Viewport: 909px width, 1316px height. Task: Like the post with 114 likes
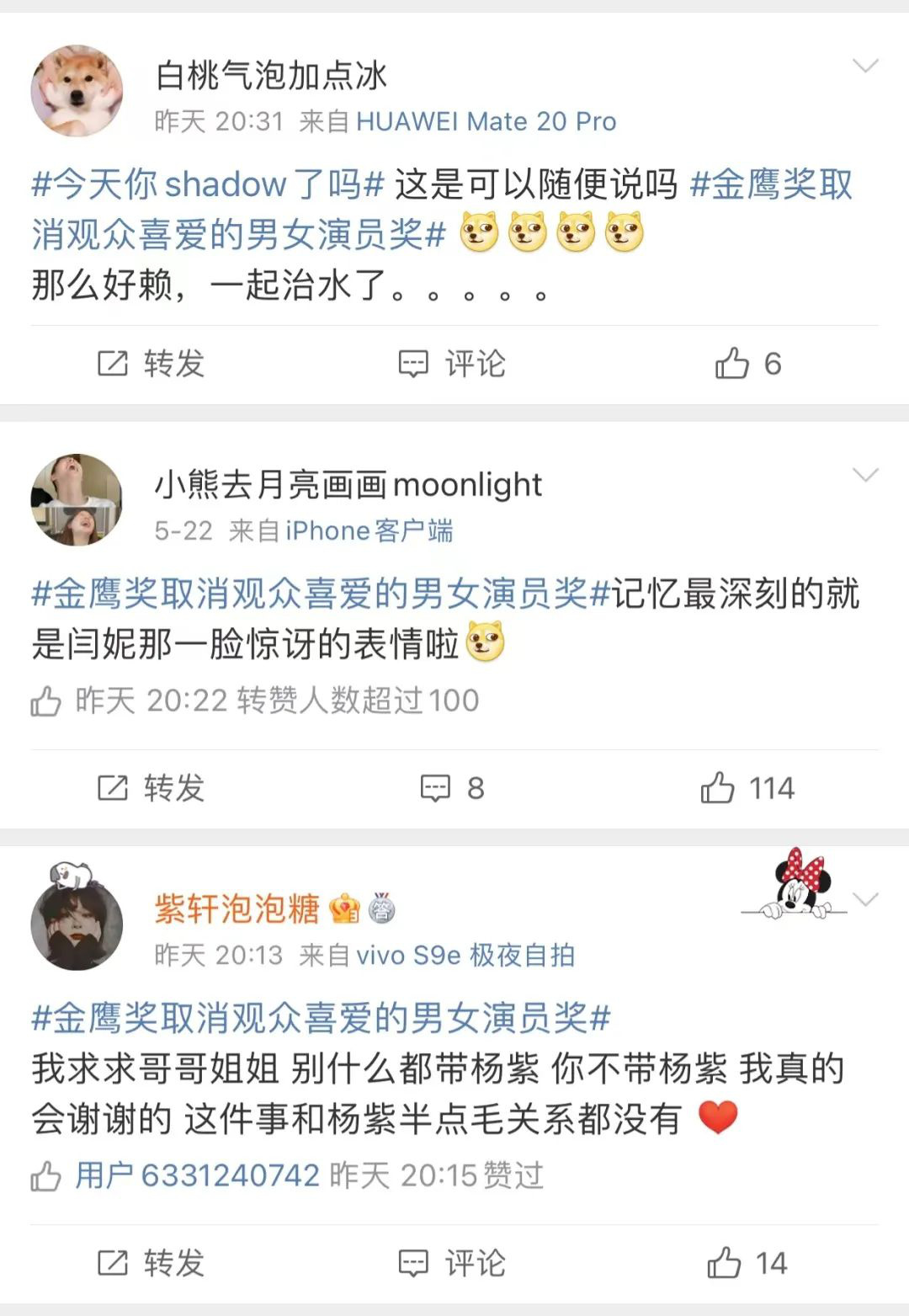click(x=747, y=788)
